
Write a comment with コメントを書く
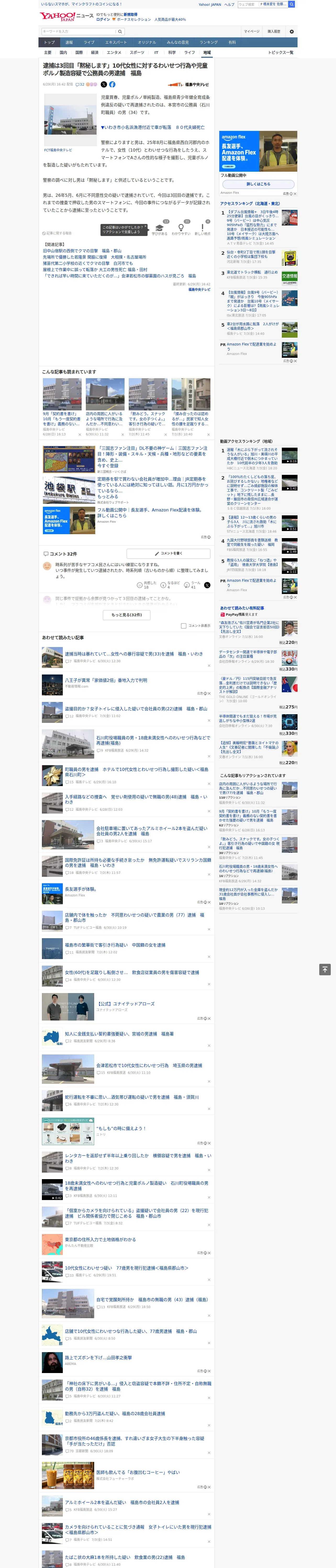(169, 553)
